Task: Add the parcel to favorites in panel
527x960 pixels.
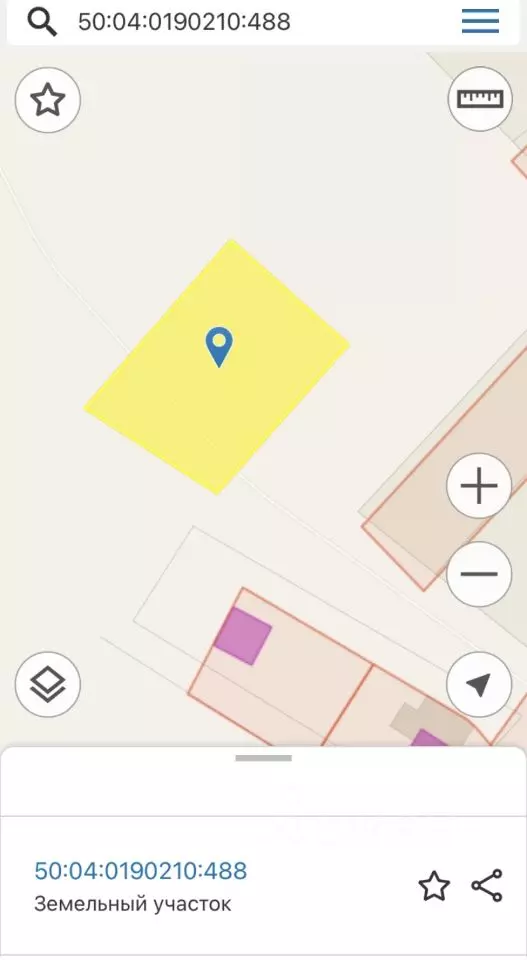Action: tap(434, 886)
